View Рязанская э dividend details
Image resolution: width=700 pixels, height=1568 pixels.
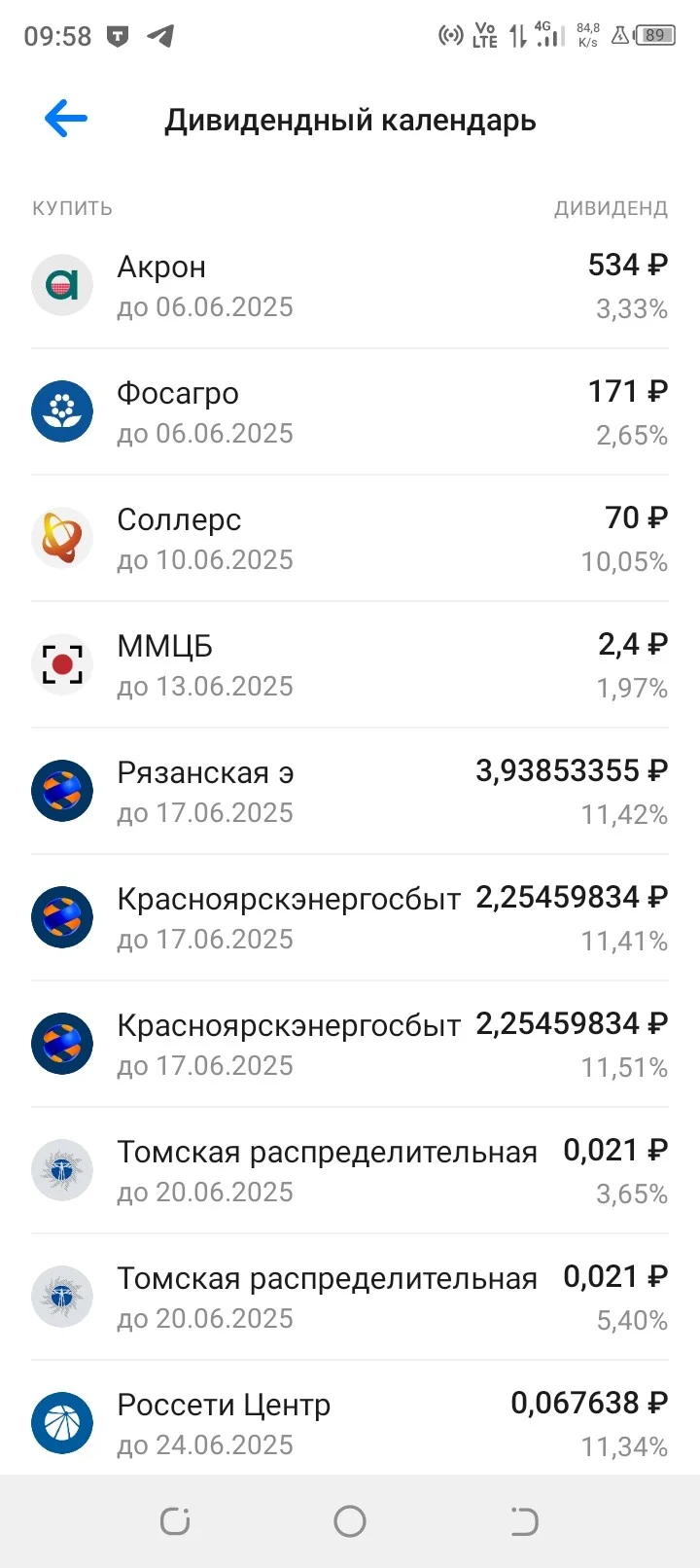tap(350, 792)
